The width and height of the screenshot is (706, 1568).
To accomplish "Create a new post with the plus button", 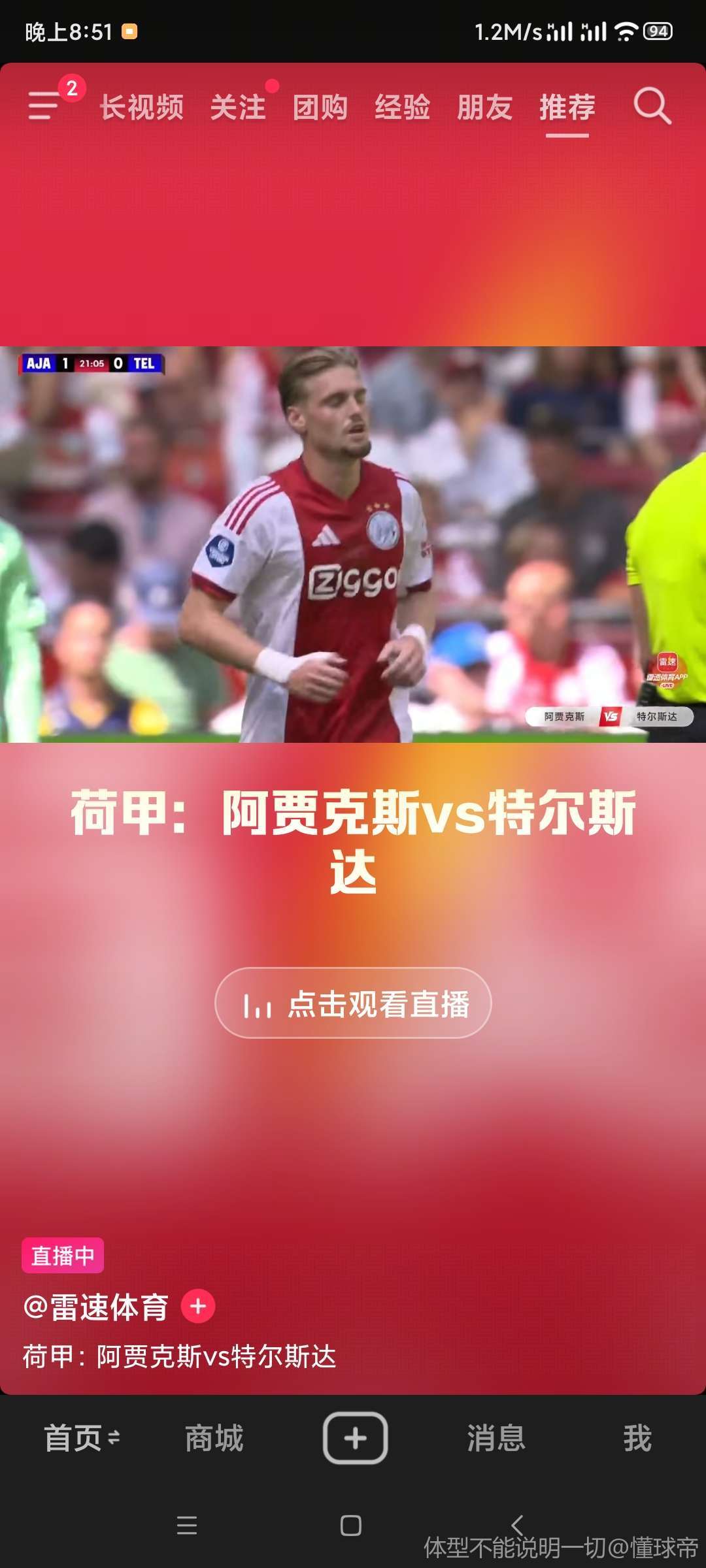I will [355, 1438].
